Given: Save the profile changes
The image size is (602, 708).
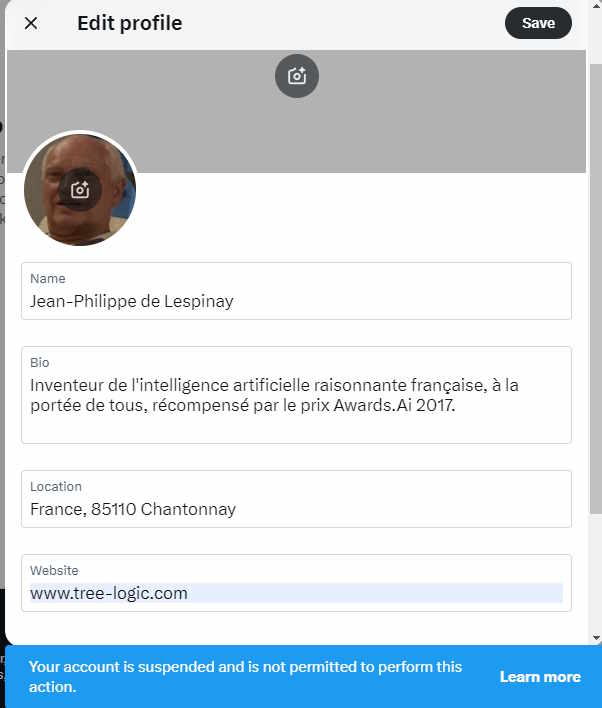Looking at the screenshot, I should click(538, 23).
